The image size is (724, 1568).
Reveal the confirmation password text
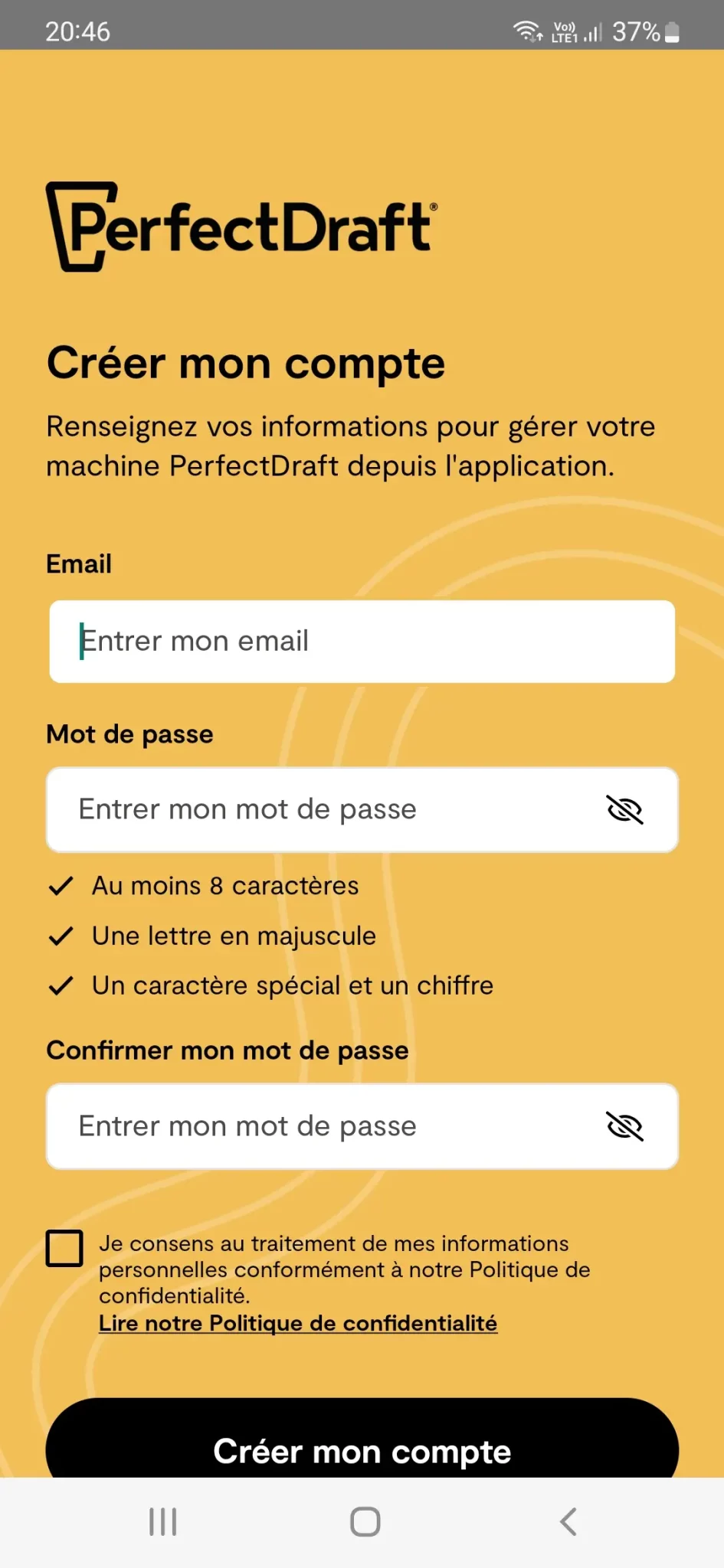[624, 1126]
